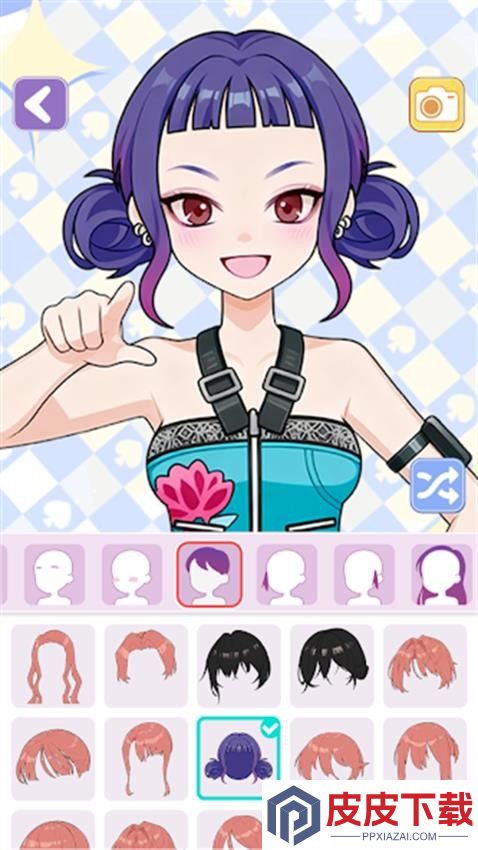
Task: Choose the long wavy orange hairstyle
Action: [x=53, y=666]
